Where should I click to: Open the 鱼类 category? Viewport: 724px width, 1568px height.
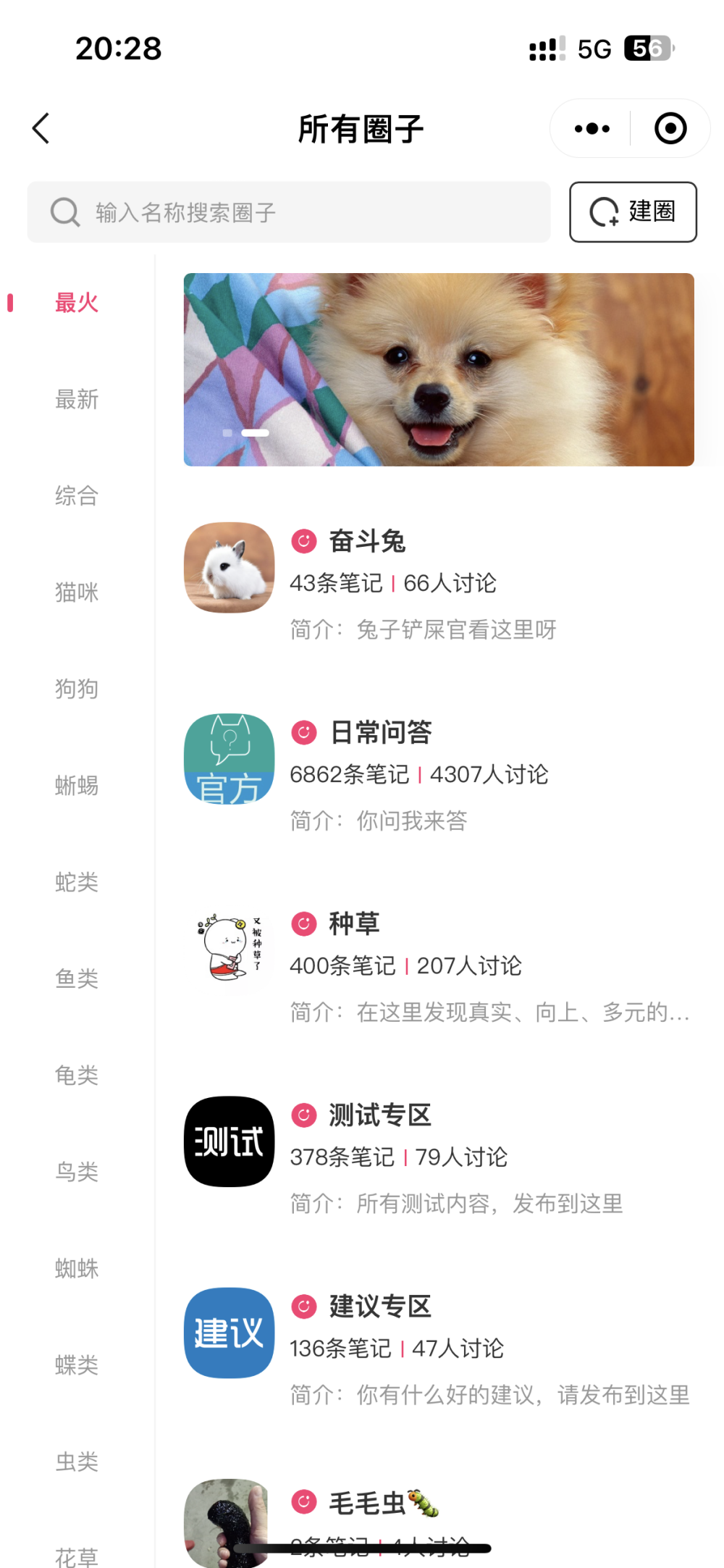[77, 978]
